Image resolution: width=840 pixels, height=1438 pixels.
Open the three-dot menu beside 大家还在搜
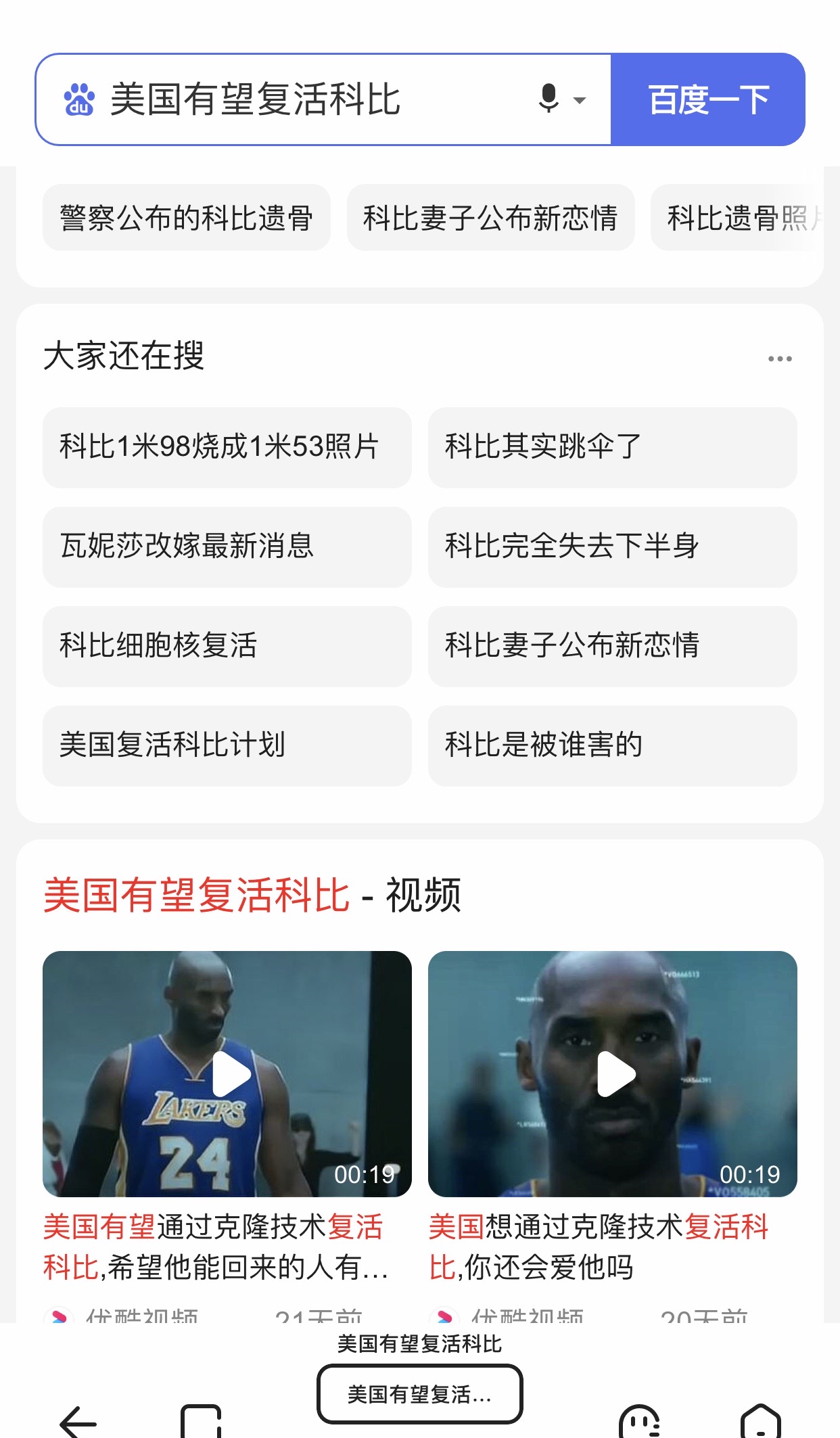click(x=779, y=358)
